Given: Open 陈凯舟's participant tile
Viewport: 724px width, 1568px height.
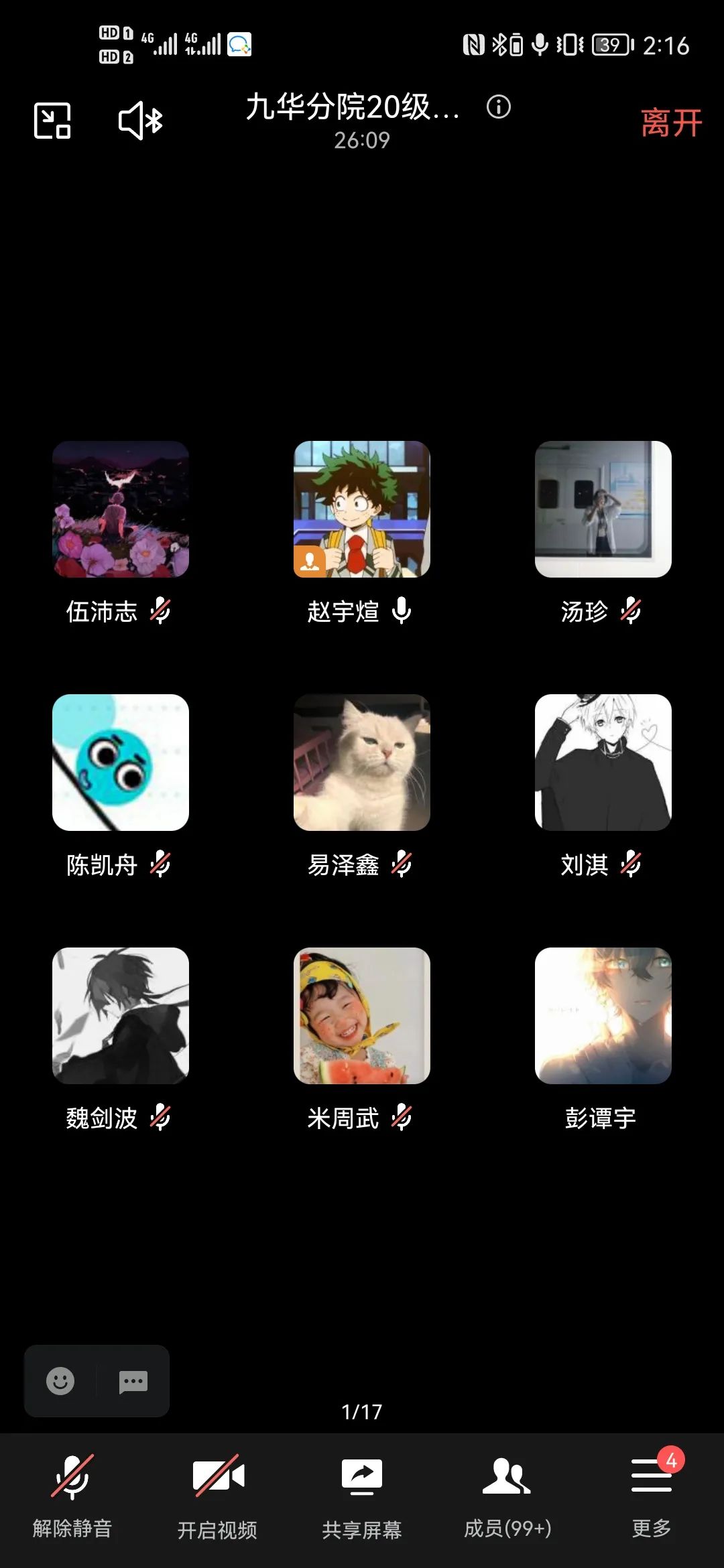Looking at the screenshot, I should click(121, 763).
